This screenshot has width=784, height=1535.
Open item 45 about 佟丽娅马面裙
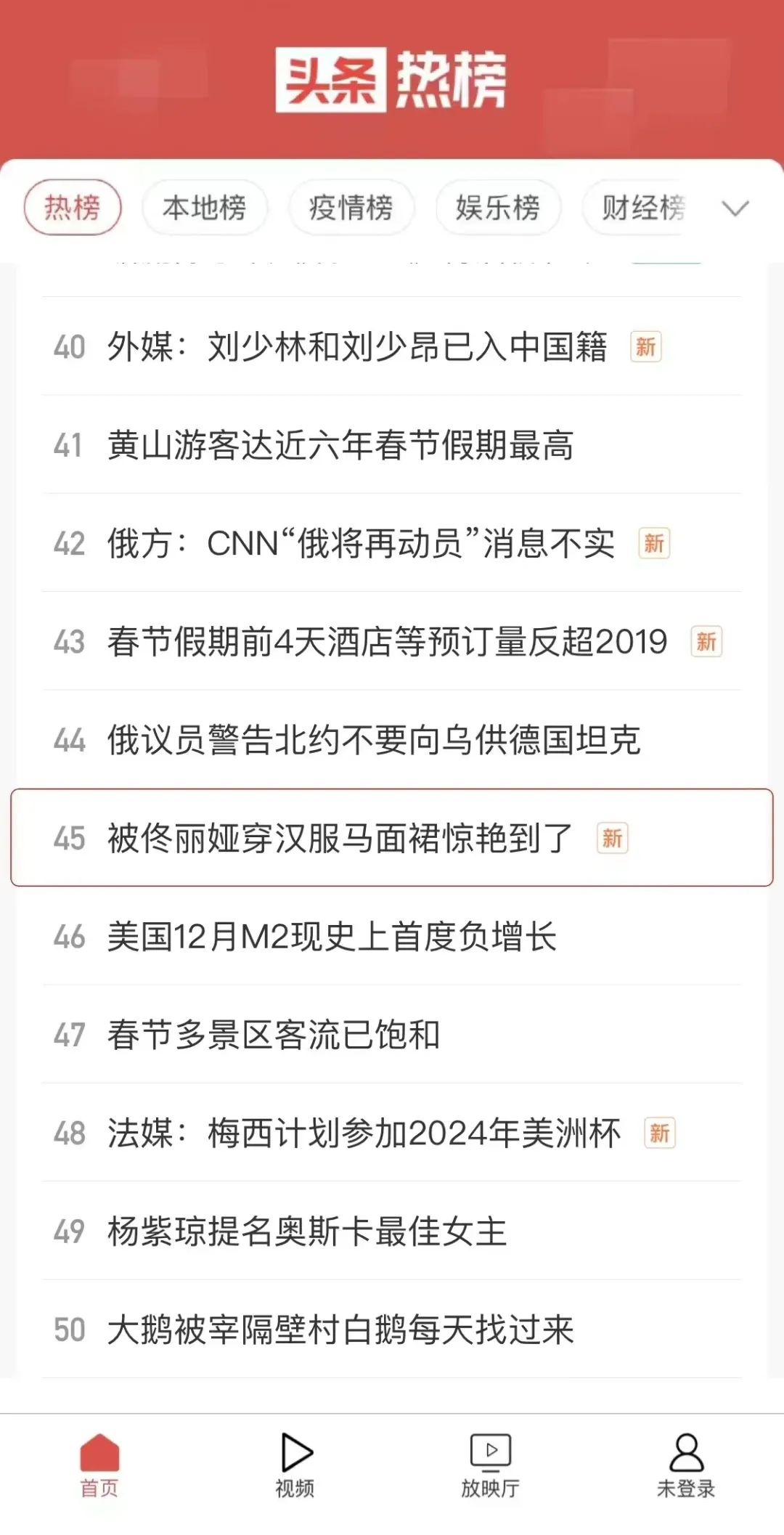[392, 838]
